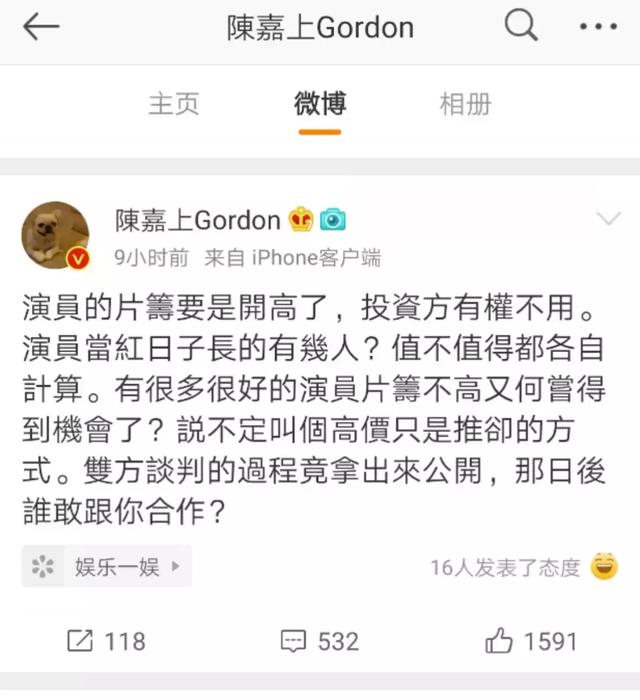Switch to the 主页 tab
This screenshot has height=700, width=640.
[174, 103]
